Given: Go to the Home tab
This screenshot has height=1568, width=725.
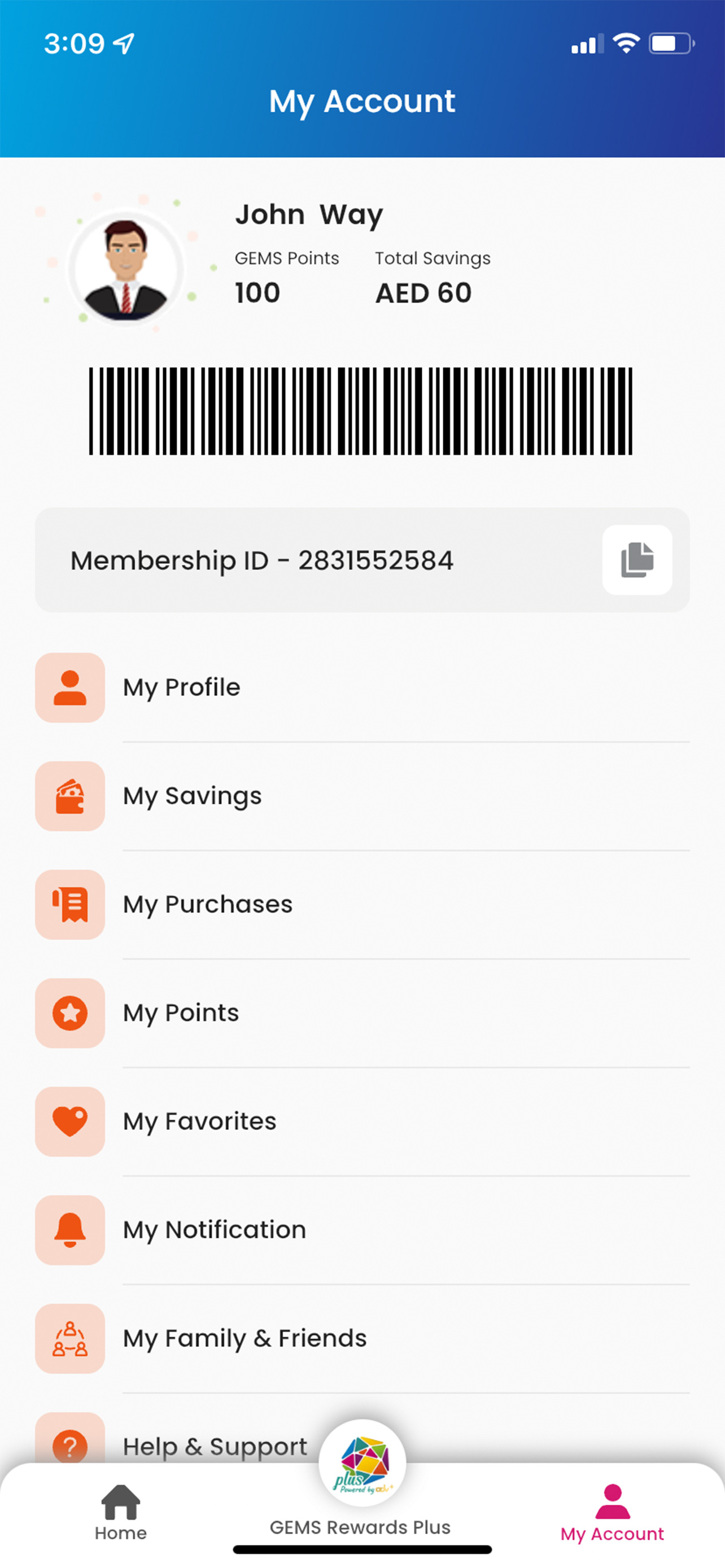Looking at the screenshot, I should pos(120,1512).
